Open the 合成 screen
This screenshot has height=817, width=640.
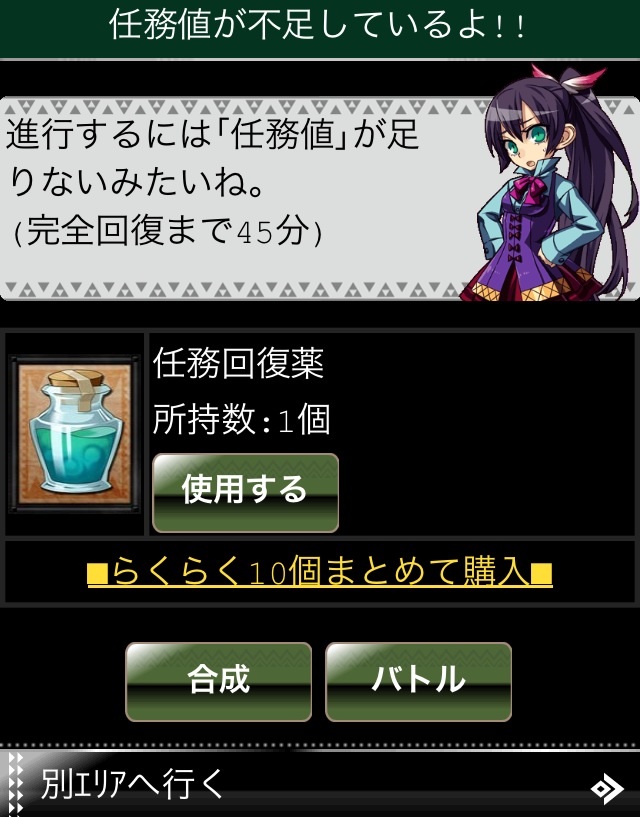(218, 681)
